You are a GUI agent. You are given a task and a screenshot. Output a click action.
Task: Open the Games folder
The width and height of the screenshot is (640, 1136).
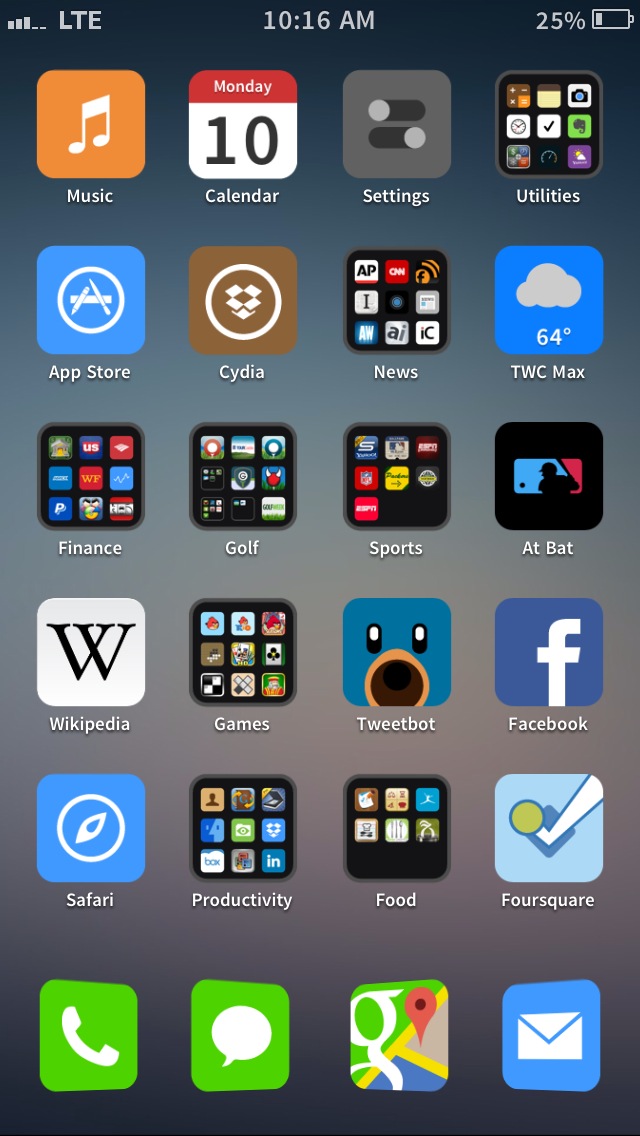(x=243, y=652)
